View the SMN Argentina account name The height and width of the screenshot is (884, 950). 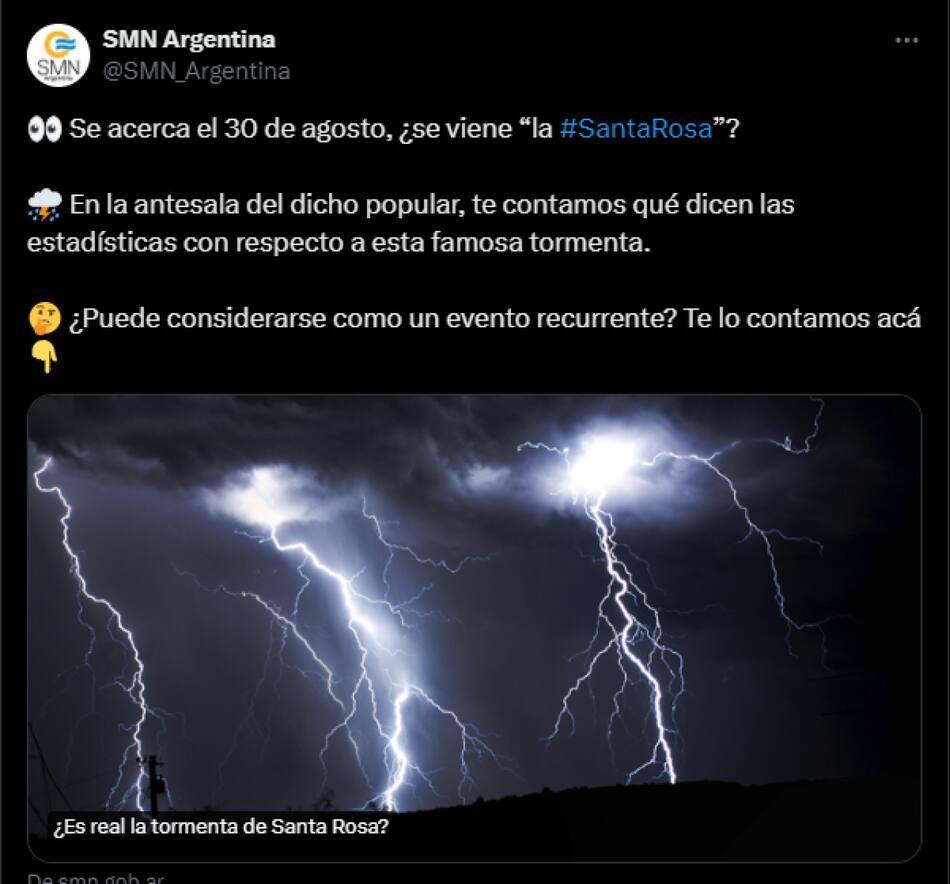coord(189,40)
